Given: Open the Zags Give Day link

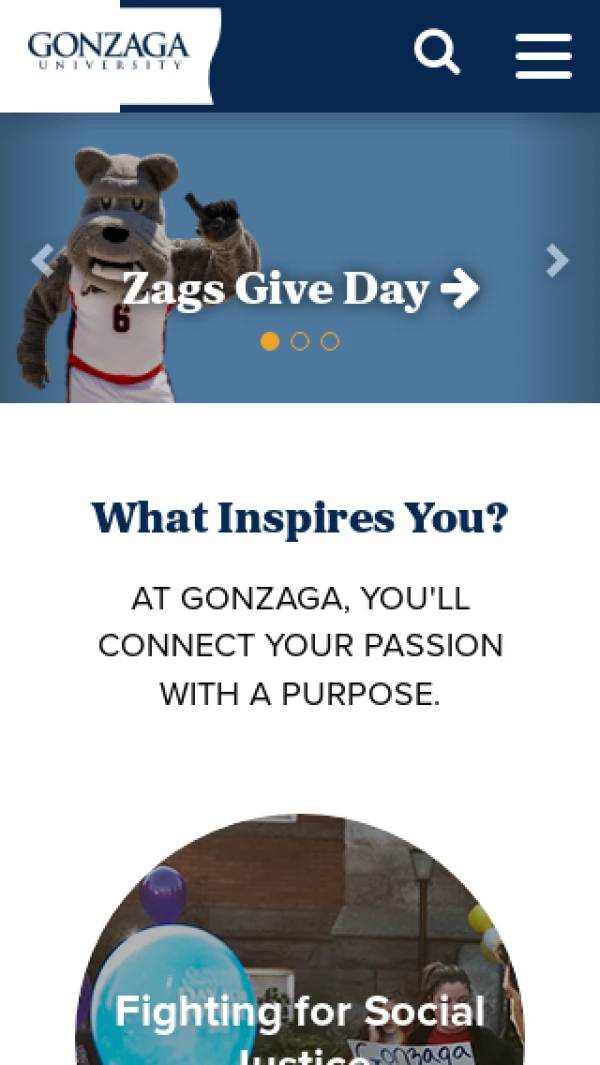Looking at the screenshot, I should coord(300,289).
